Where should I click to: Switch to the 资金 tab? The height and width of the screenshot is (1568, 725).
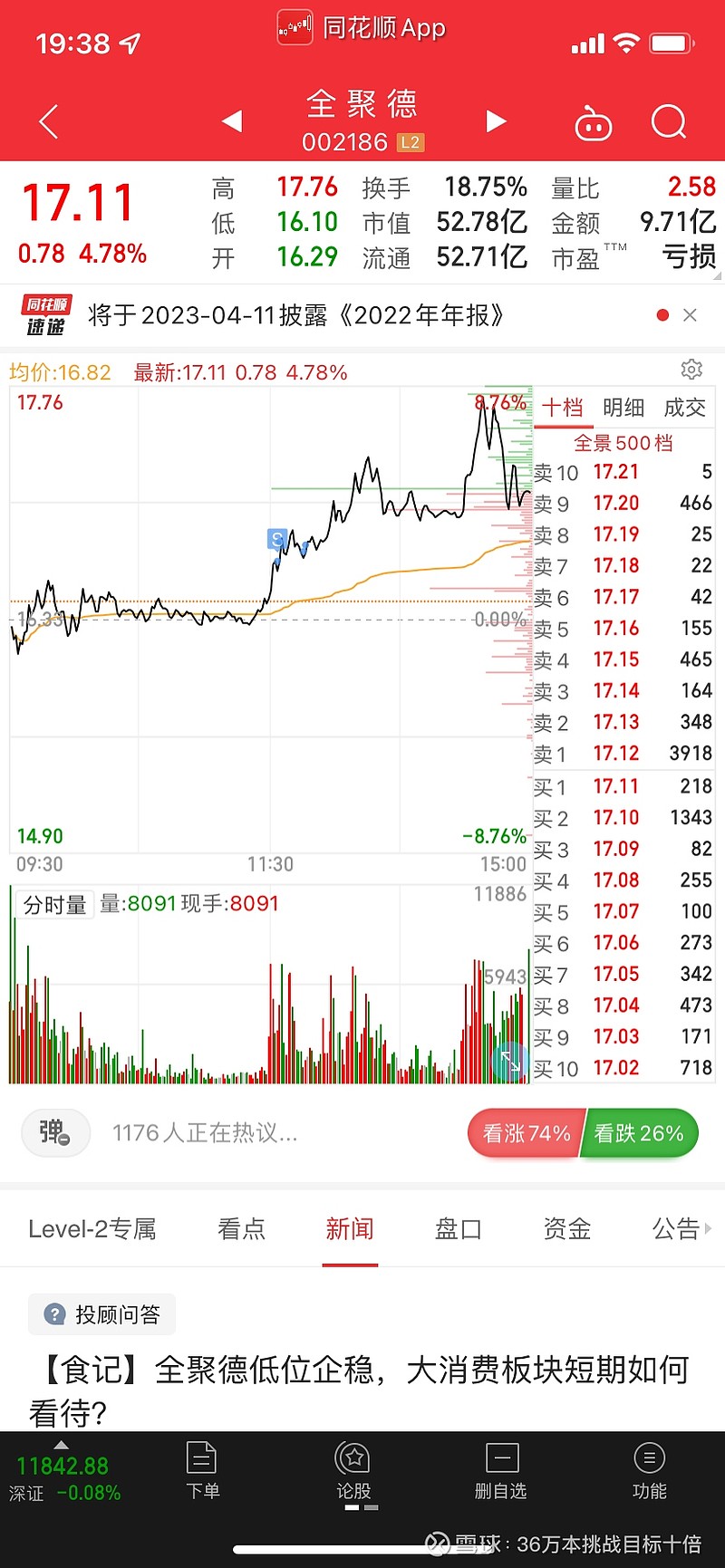567,1229
